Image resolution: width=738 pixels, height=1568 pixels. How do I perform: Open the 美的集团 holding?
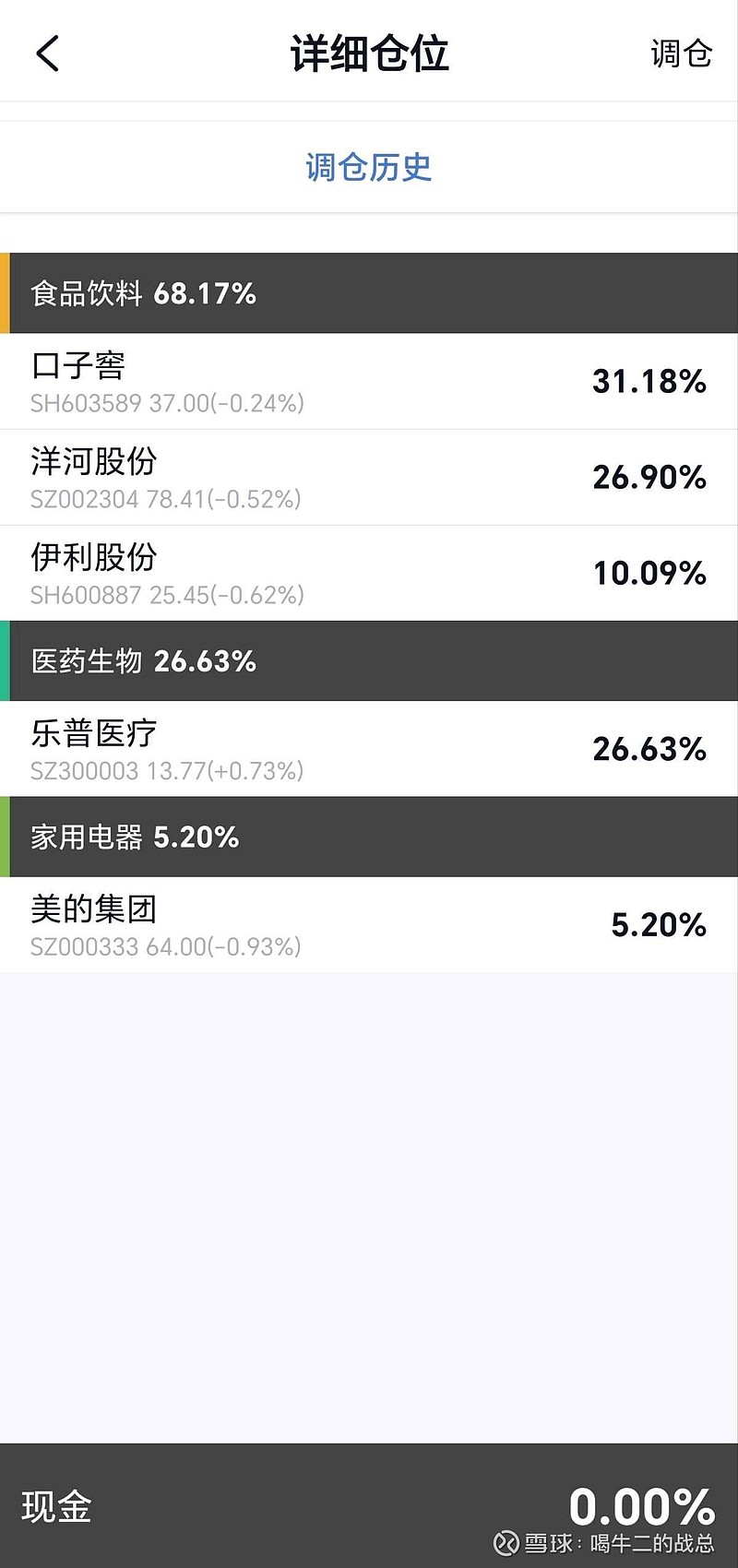369,924
